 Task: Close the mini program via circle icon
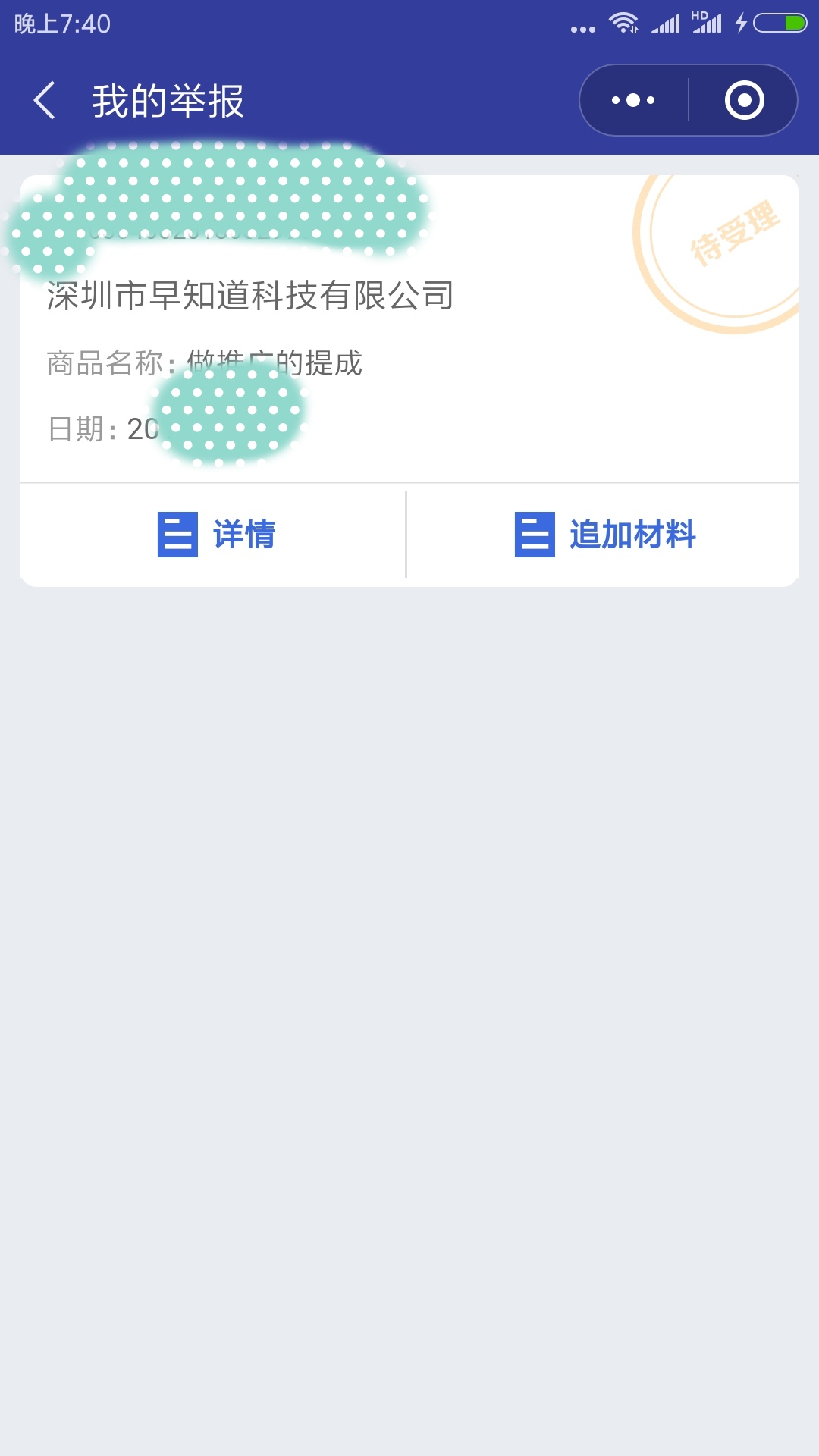click(x=744, y=100)
